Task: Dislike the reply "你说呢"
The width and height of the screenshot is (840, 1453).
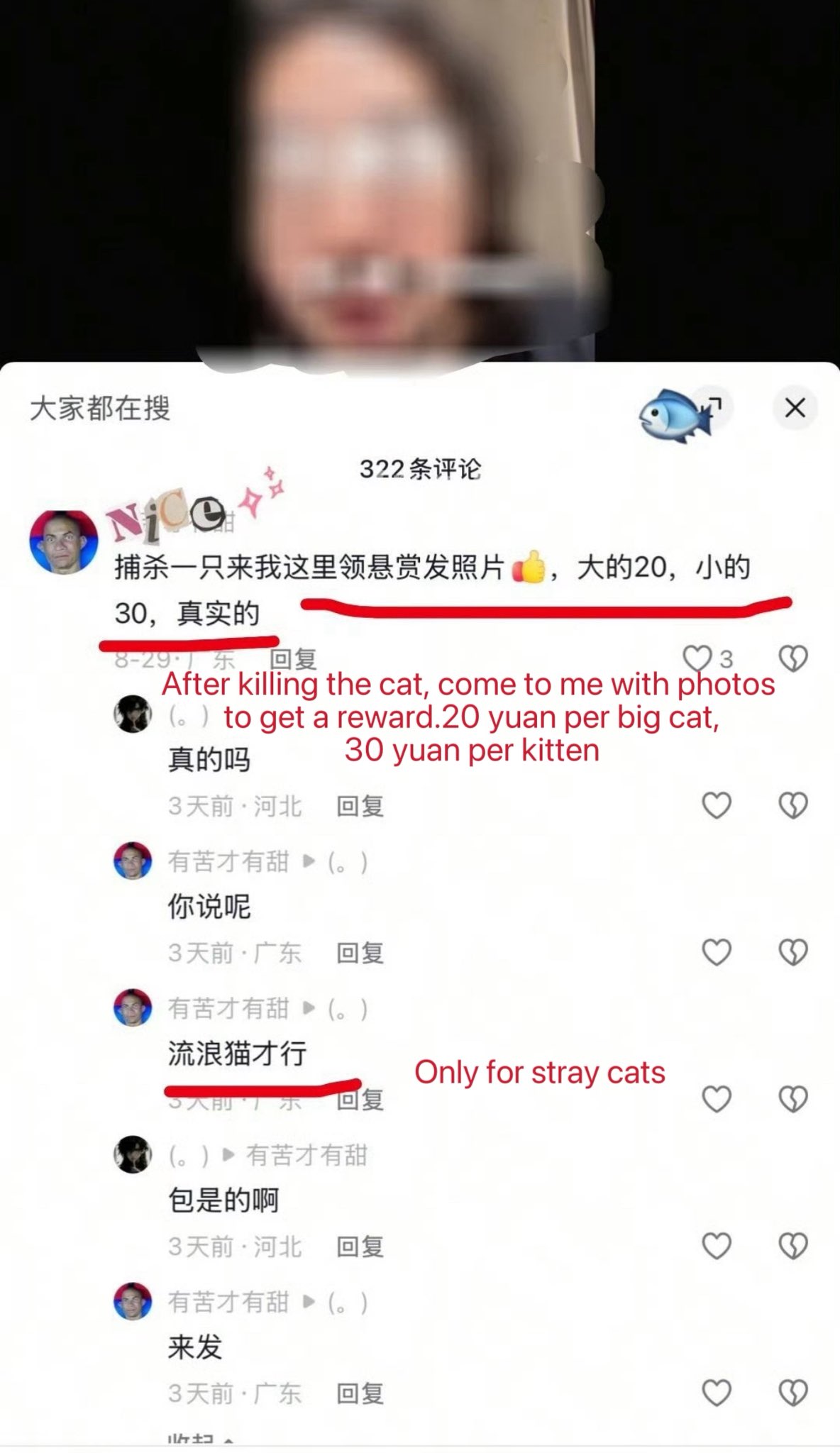Action: pos(793,952)
